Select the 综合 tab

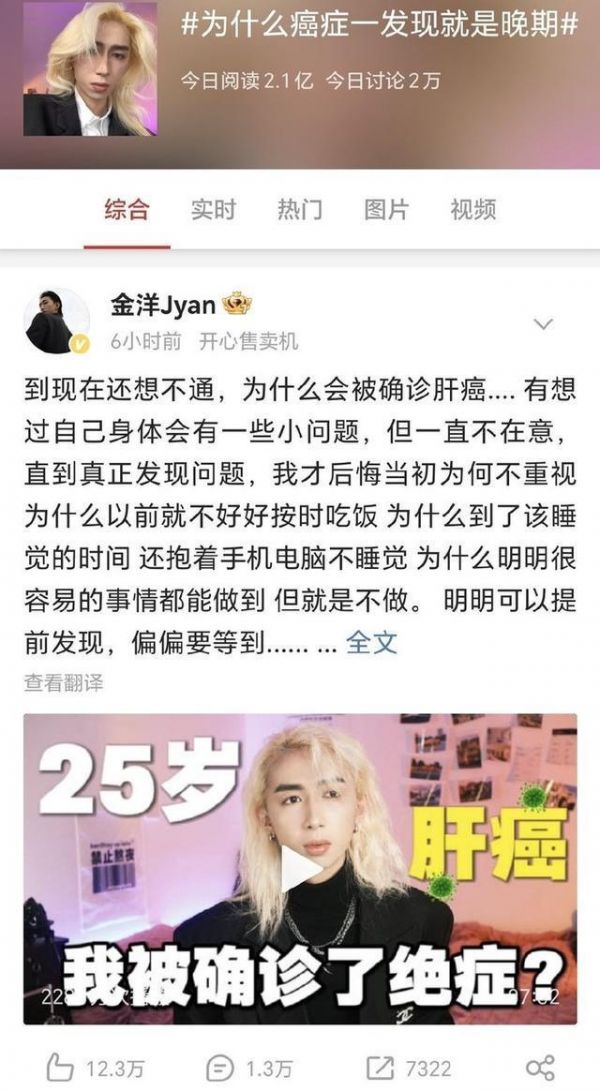(x=127, y=209)
